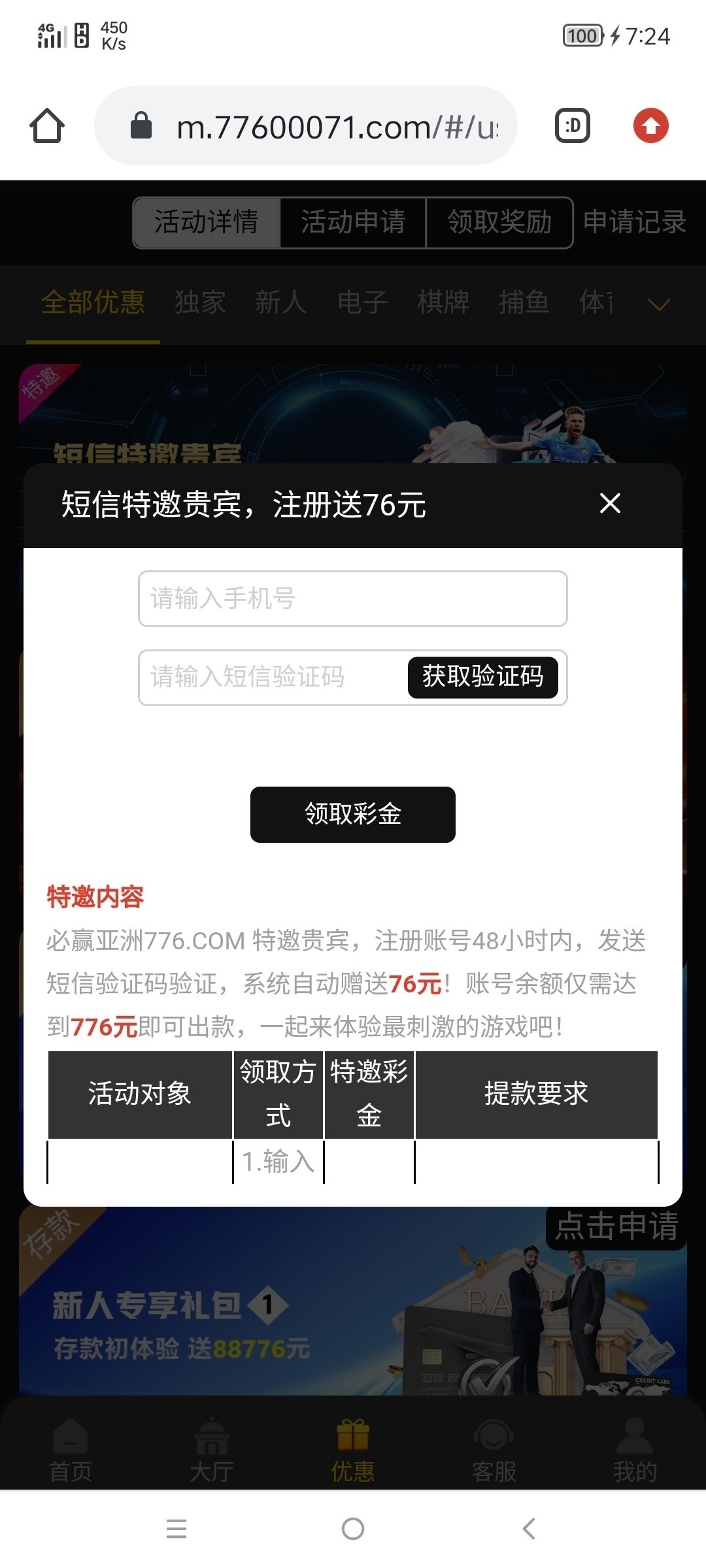Open the browser tab switcher
The height and width of the screenshot is (1568, 706).
coord(573,125)
